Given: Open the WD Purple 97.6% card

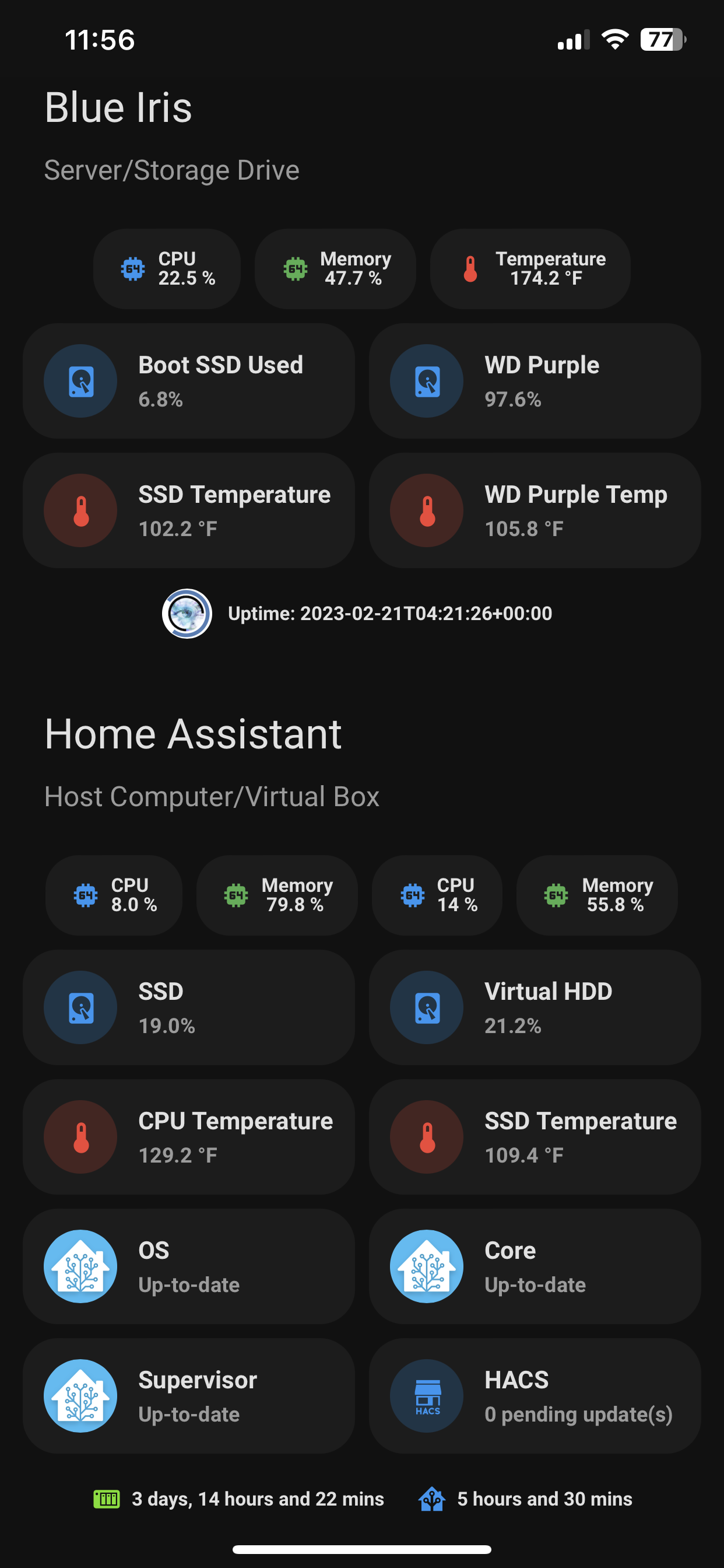Looking at the screenshot, I should click(535, 381).
